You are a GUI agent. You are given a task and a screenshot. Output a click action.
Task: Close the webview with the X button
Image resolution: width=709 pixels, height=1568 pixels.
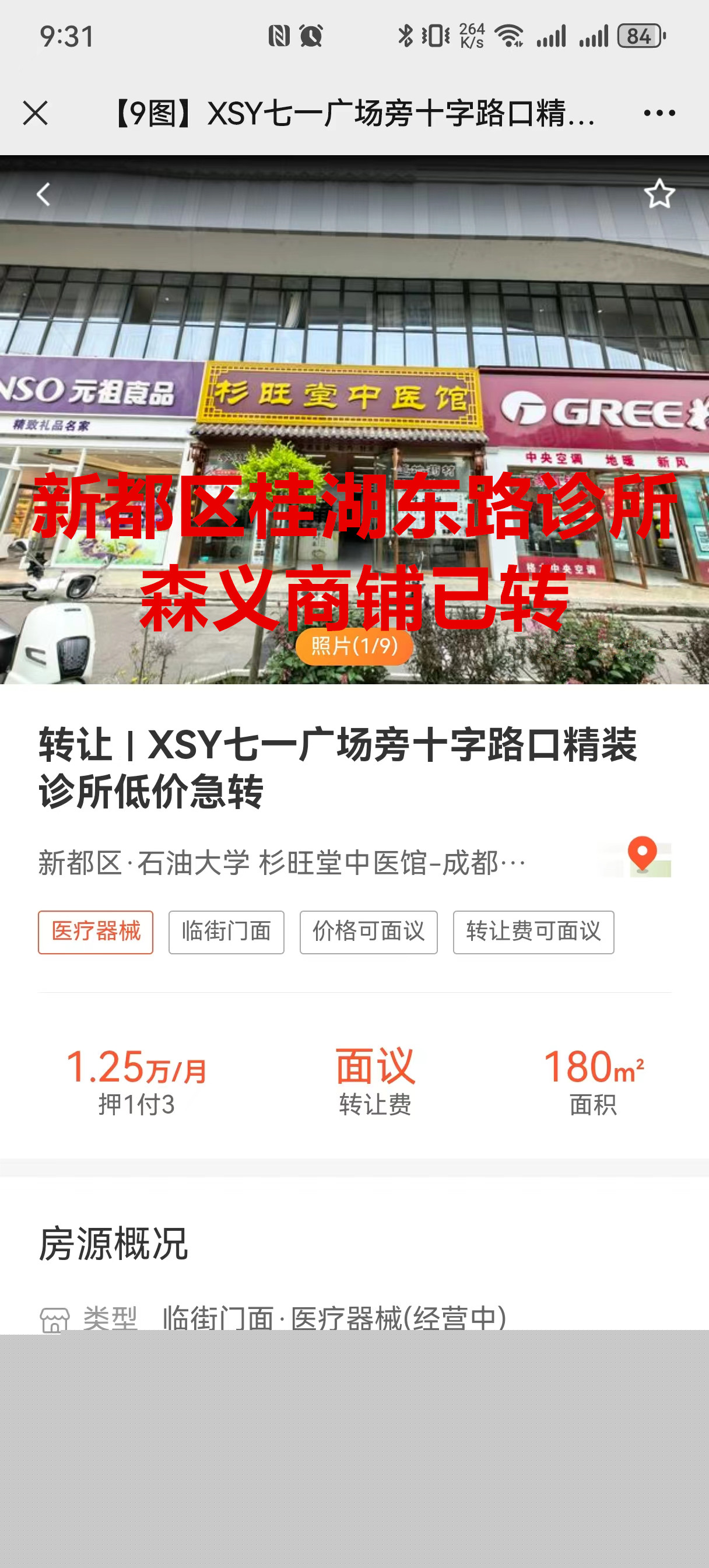[x=36, y=113]
